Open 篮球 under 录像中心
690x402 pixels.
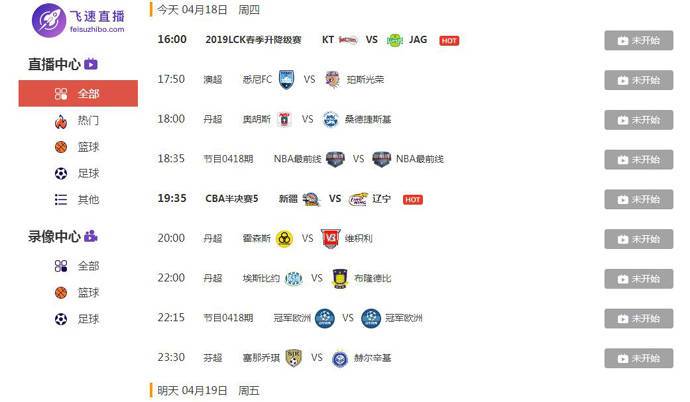pos(78,293)
